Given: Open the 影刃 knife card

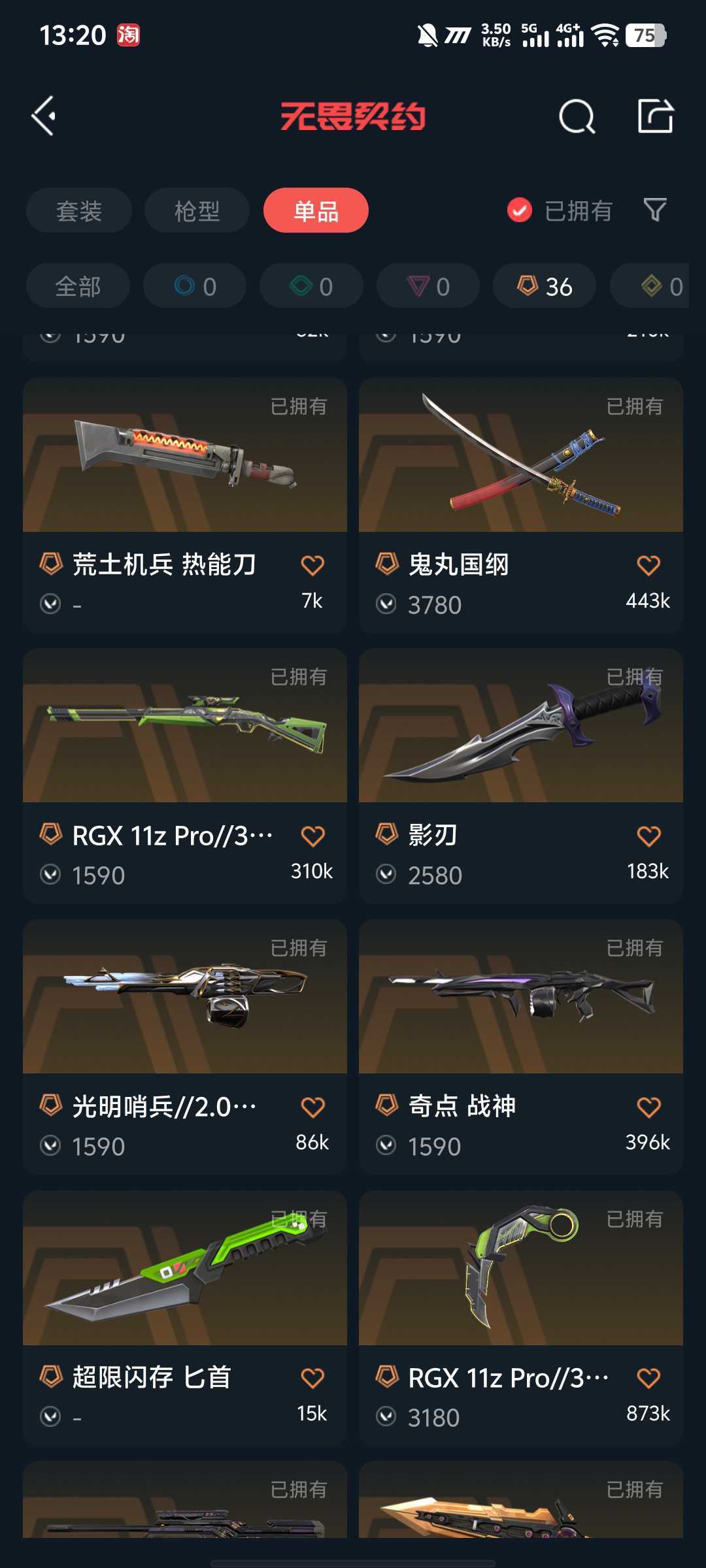Looking at the screenshot, I should coord(521,776).
